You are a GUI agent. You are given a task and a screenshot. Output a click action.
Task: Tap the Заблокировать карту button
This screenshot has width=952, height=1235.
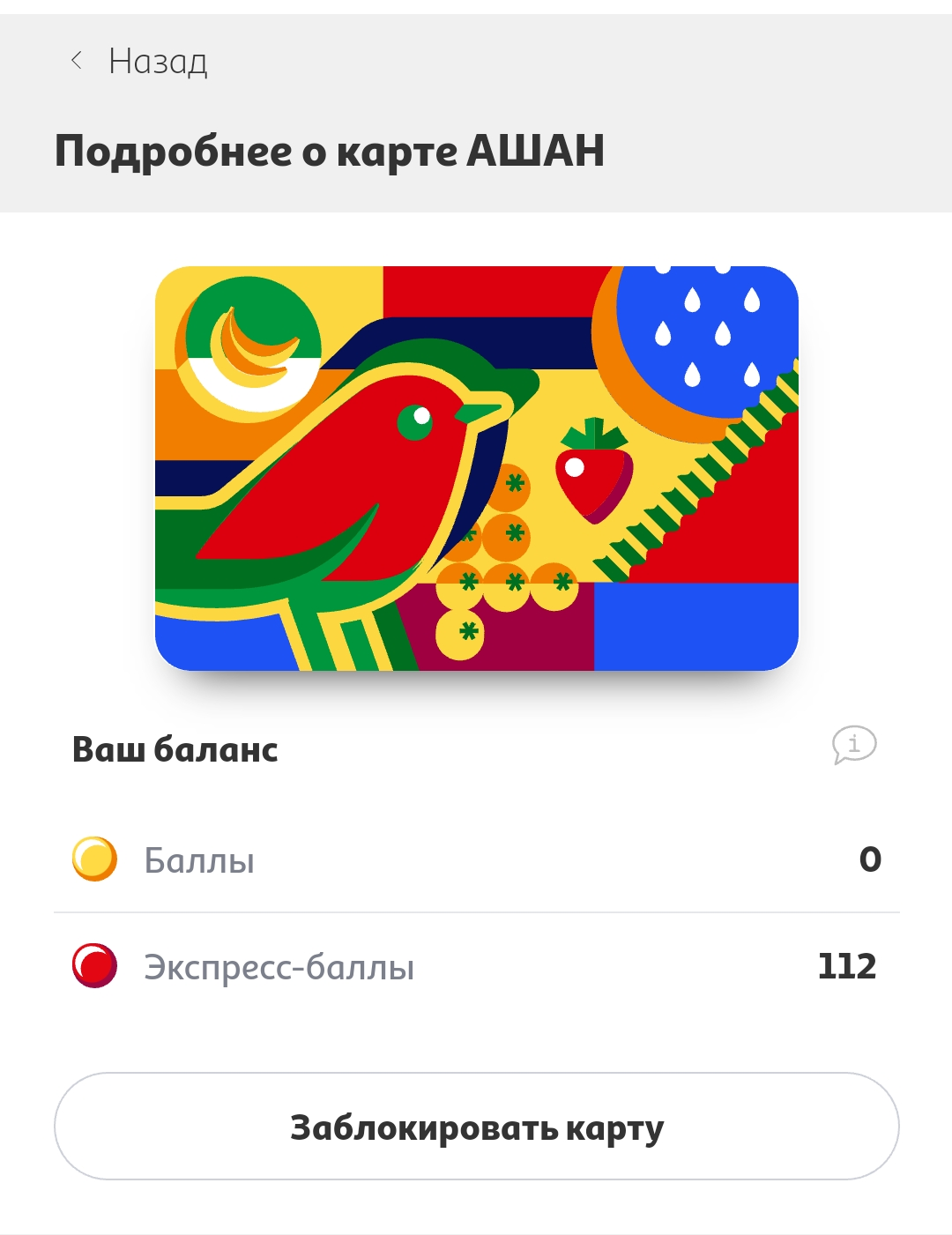point(477,1127)
